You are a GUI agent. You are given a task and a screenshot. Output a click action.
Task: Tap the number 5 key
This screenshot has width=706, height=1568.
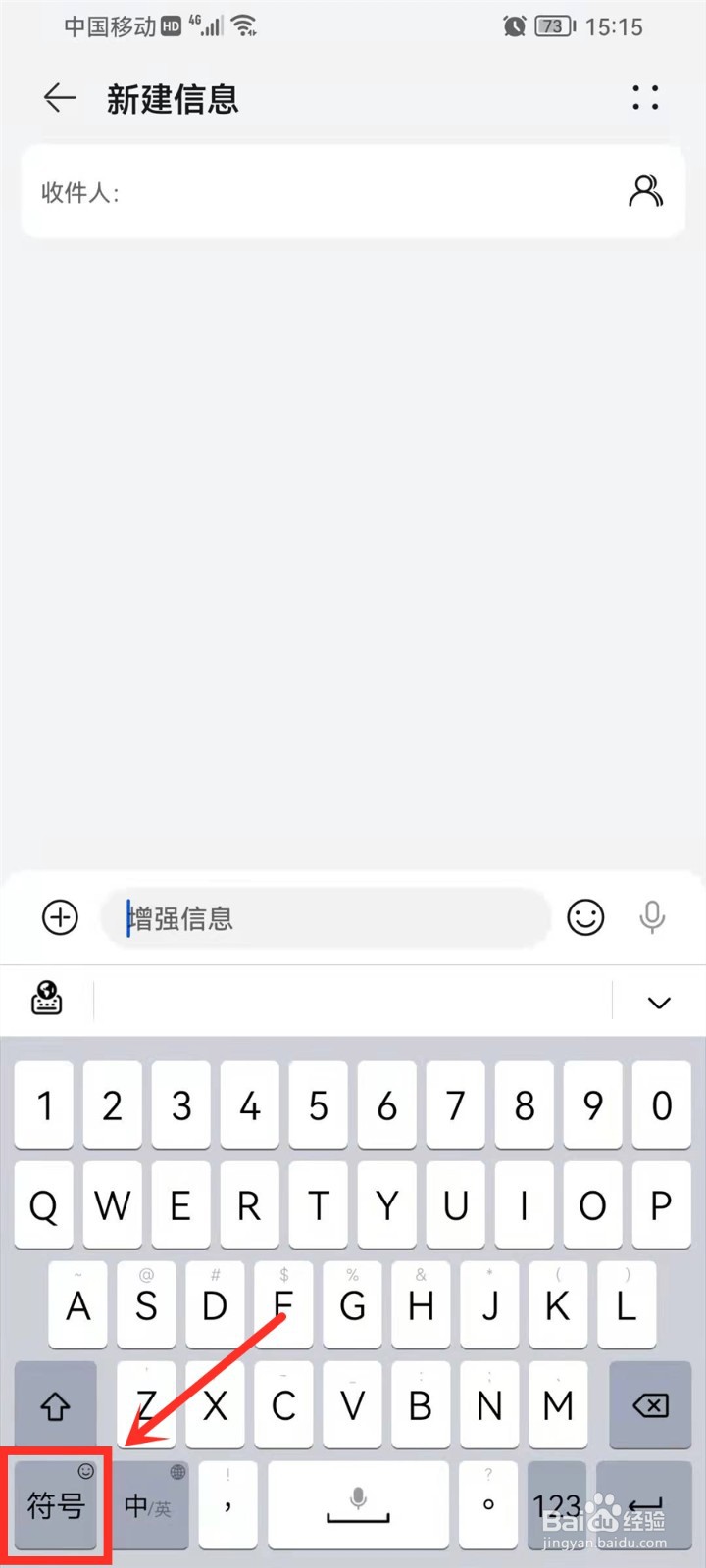pyautogui.click(x=318, y=1105)
